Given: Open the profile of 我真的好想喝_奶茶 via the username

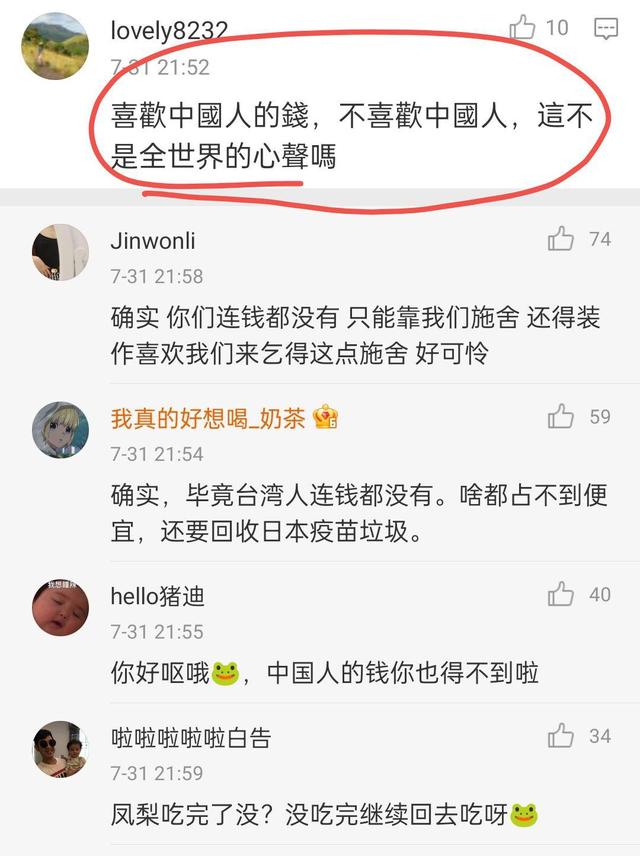Looking at the screenshot, I should click(208, 417).
